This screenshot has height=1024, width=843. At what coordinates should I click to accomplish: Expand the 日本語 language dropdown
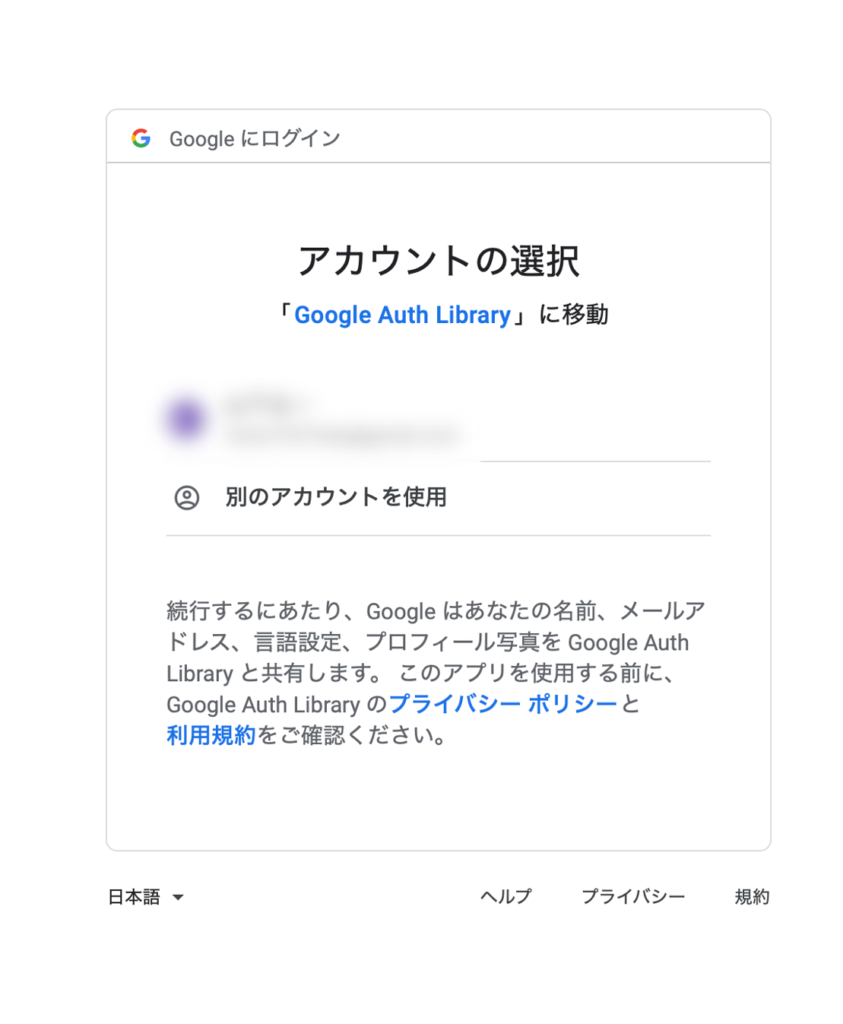pyautogui.click(x=146, y=897)
